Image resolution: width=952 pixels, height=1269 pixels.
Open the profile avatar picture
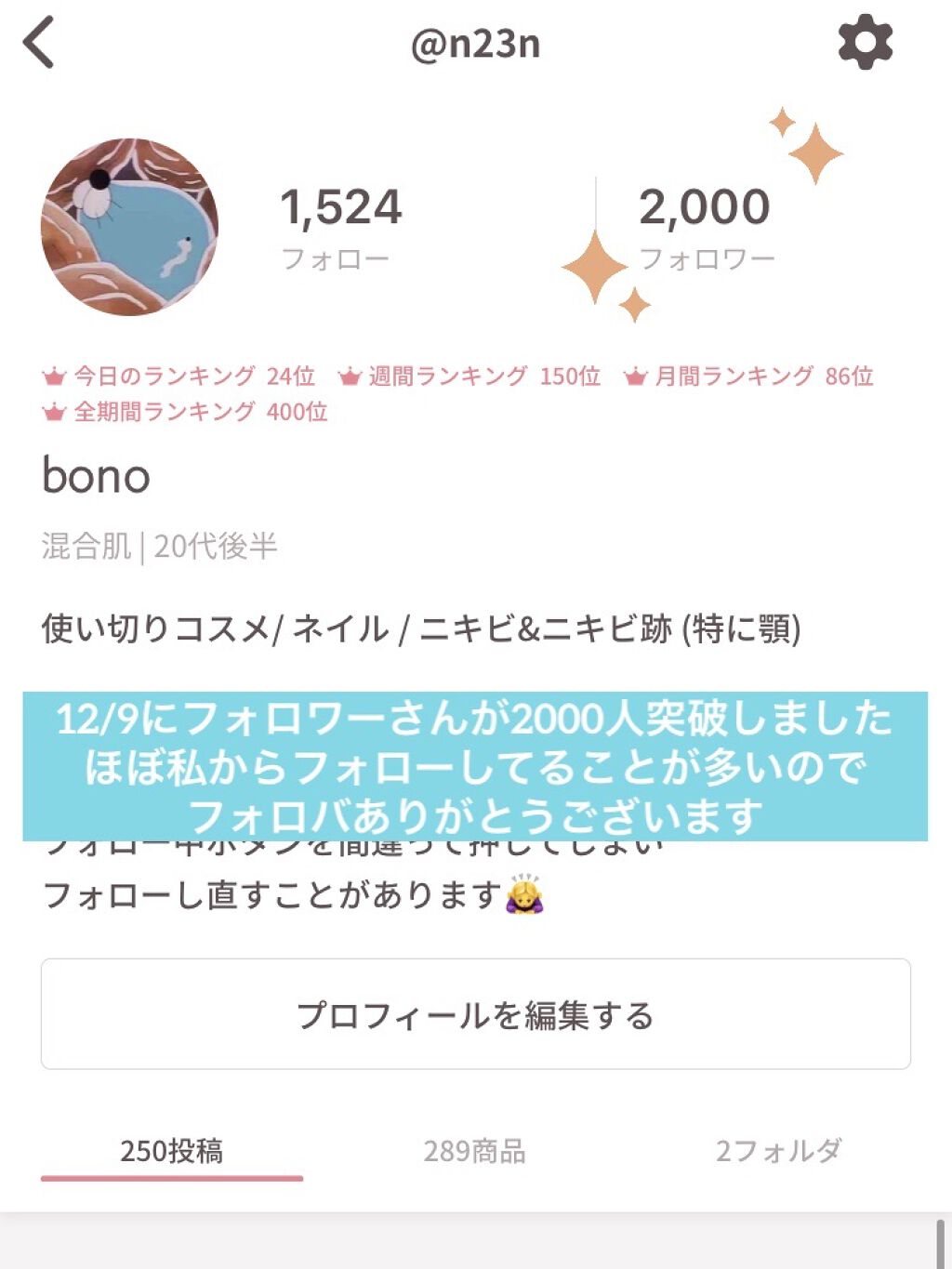[129, 227]
